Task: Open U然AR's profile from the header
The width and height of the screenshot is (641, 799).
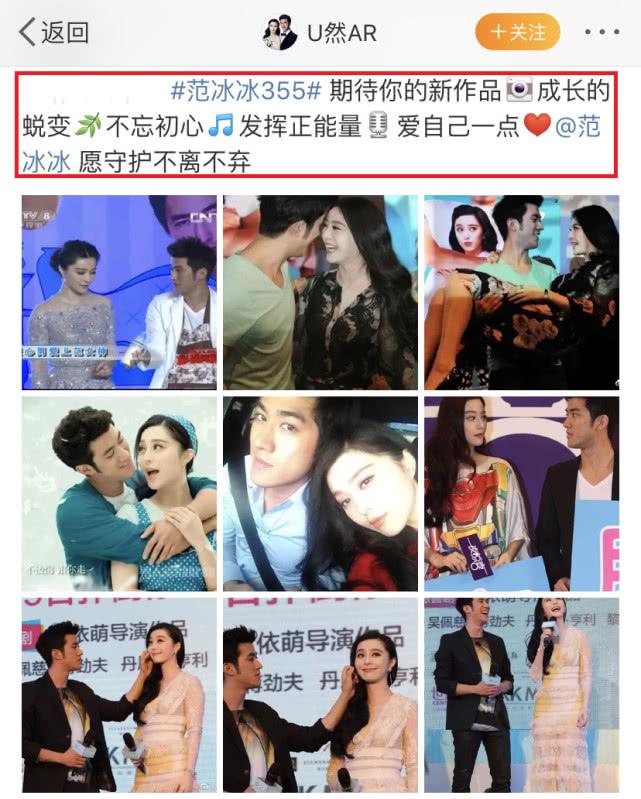Action: [x=322, y=32]
